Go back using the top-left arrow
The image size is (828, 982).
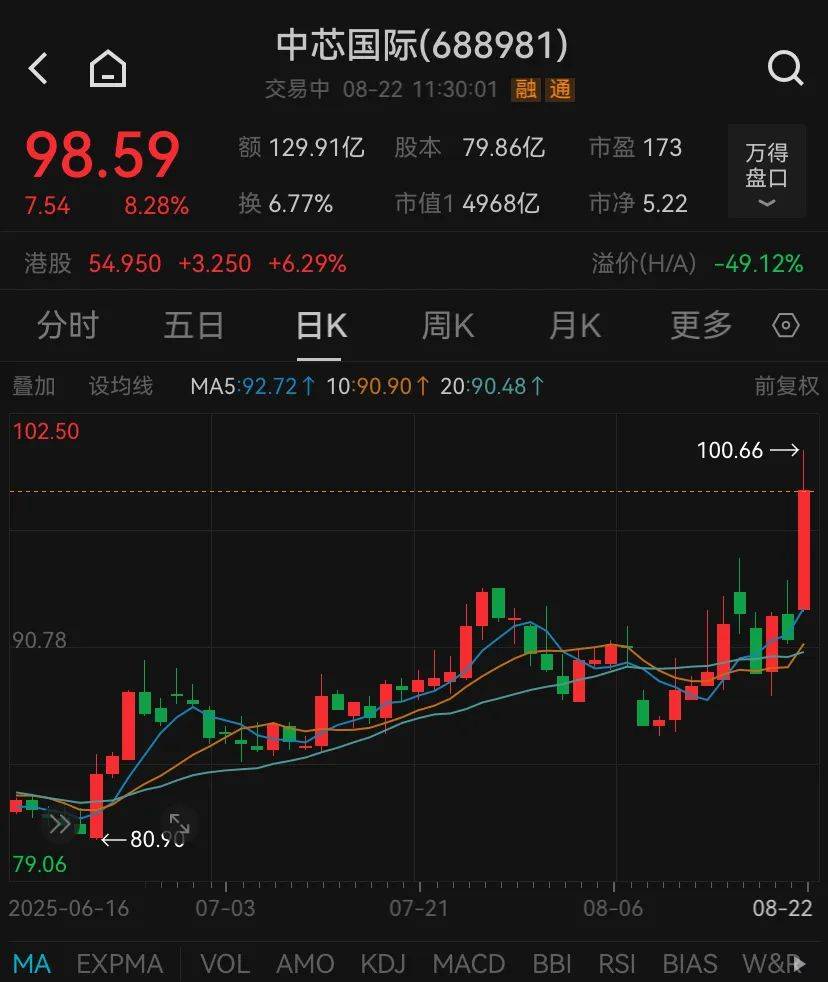(38, 69)
